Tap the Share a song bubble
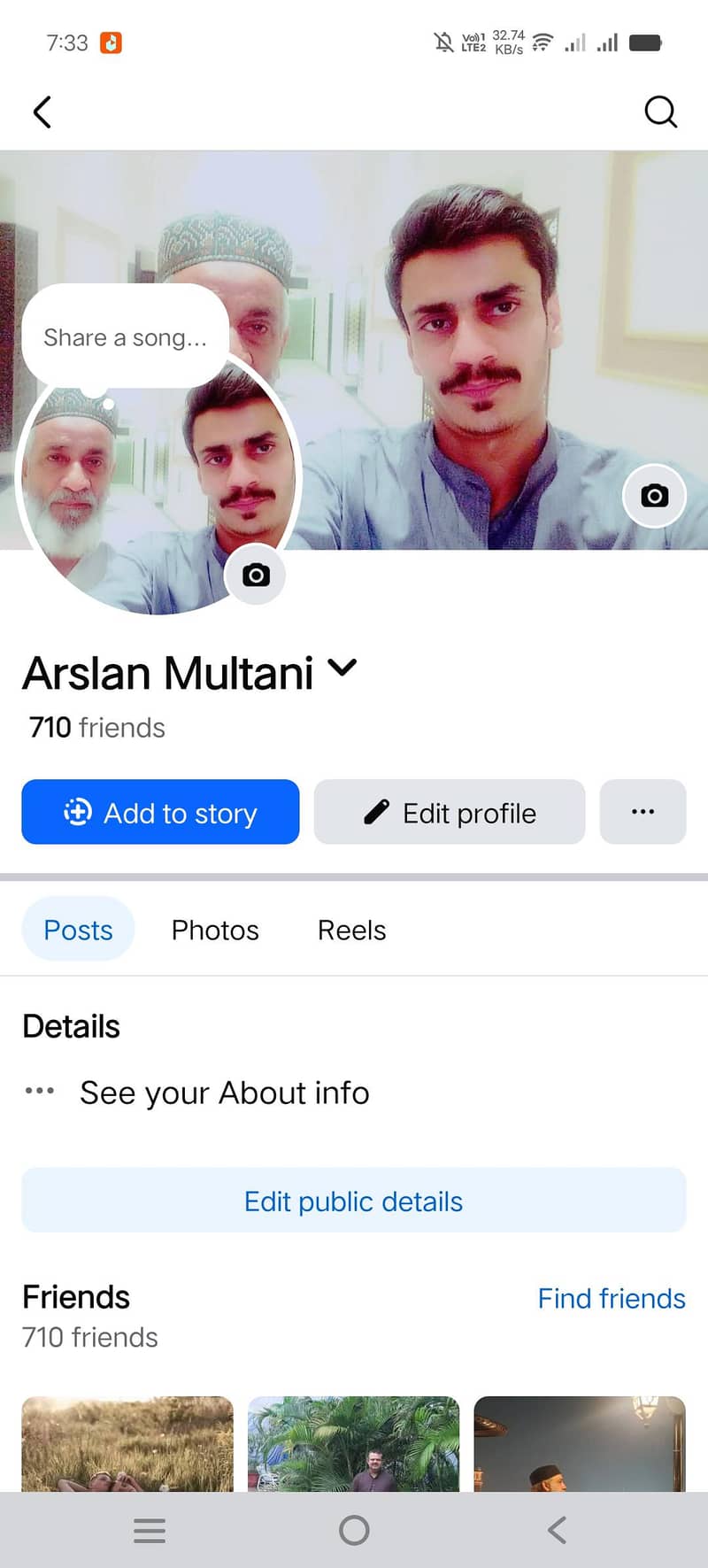 point(125,337)
